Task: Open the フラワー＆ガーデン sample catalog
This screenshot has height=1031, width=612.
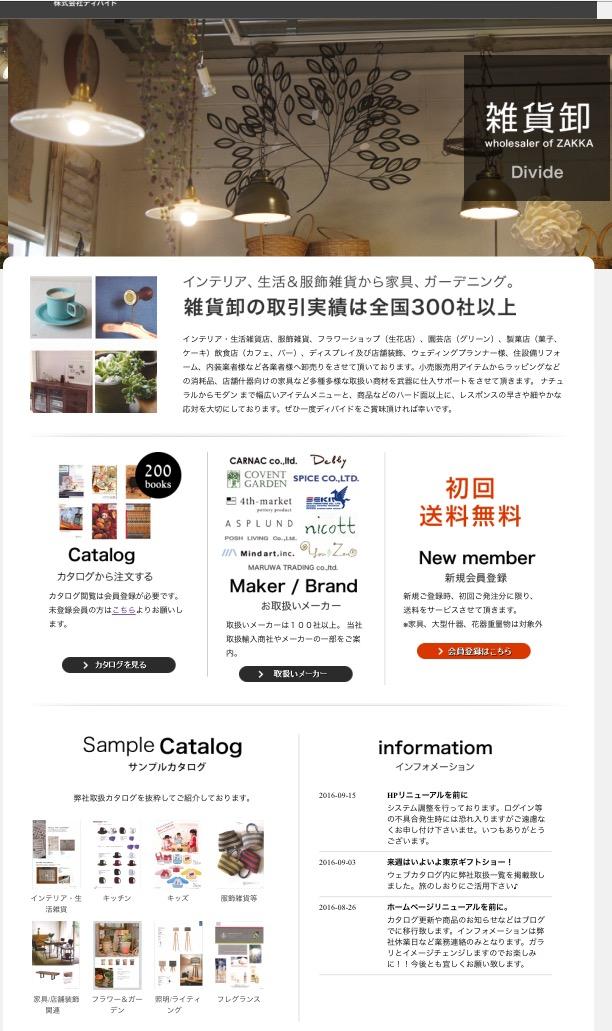Action: coord(117,956)
